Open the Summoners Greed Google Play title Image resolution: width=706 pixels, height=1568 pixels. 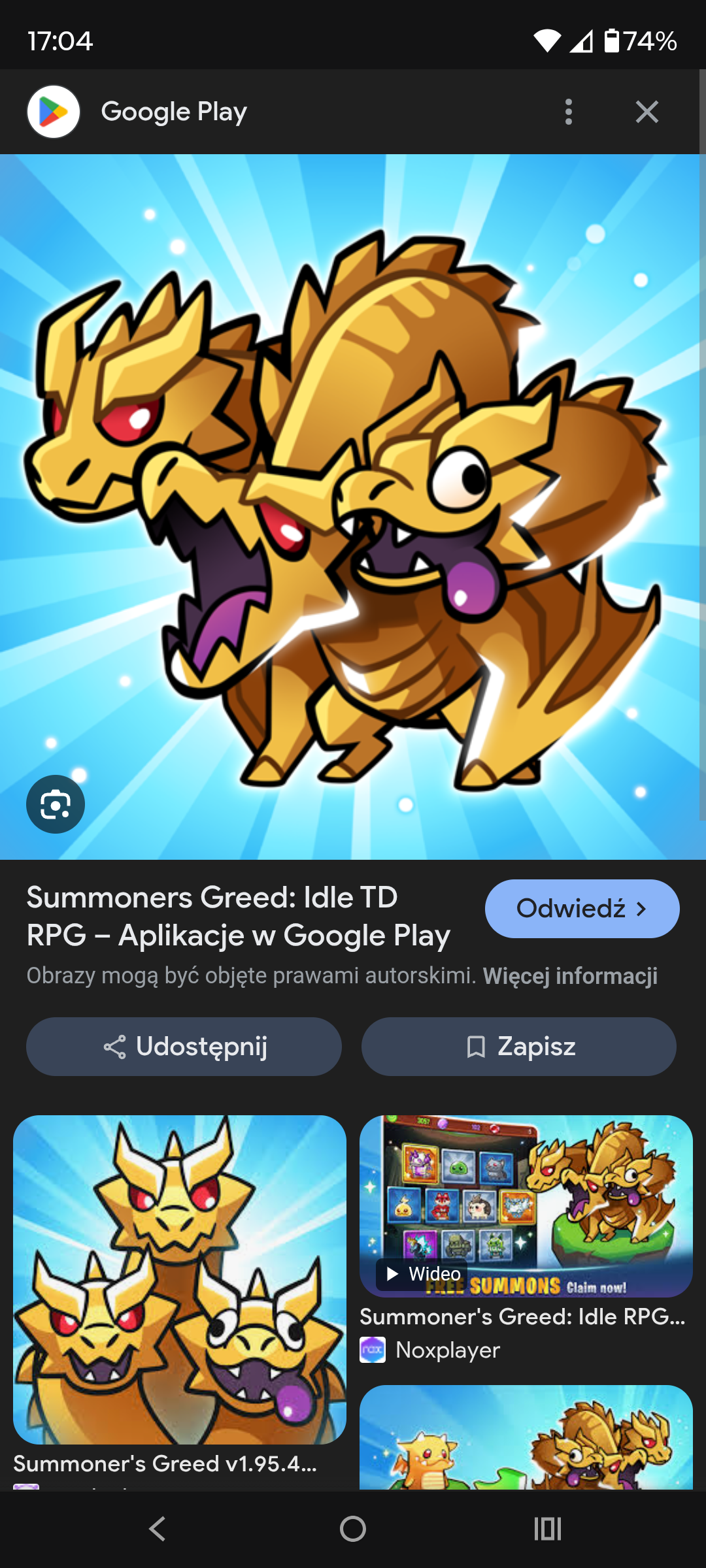239,916
